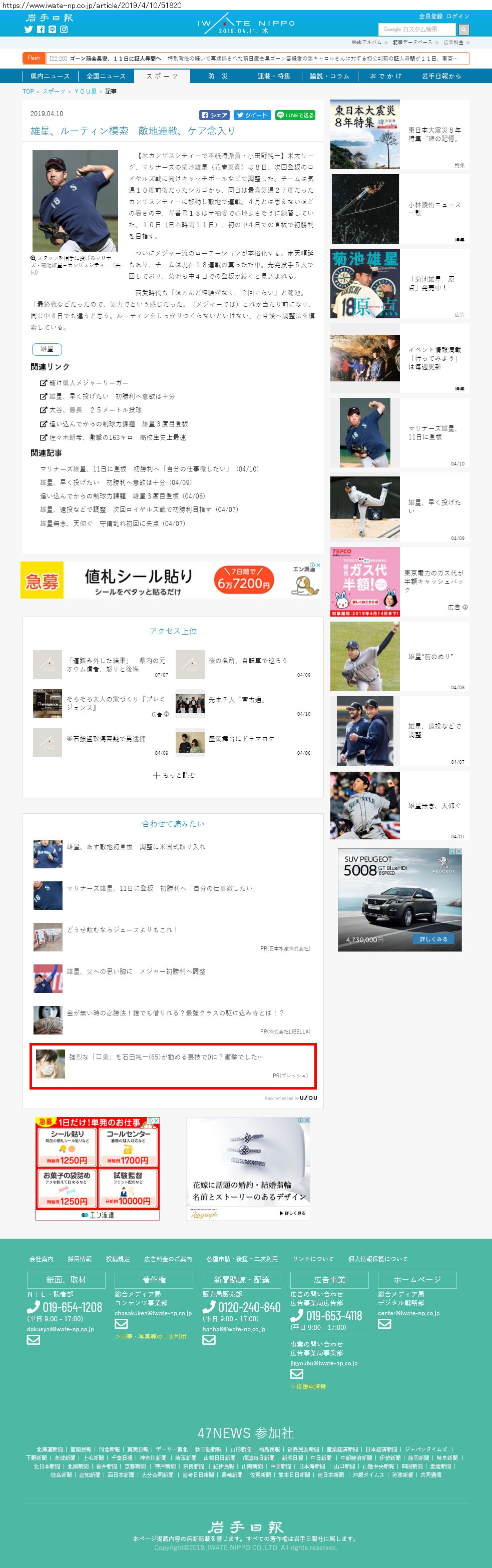Open 東日本大震災8年特集 sidebar card
Image resolution: width=492 pixels, height=1568 pixels.
click(399, 135)
